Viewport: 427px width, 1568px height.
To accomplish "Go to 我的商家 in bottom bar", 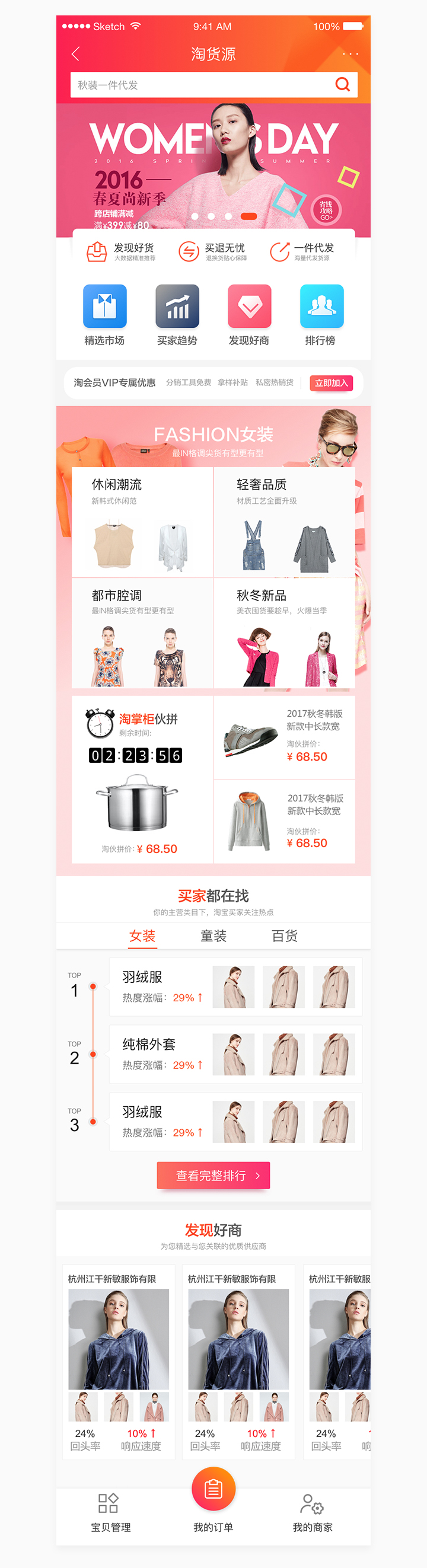I will click(x=313, y=1512).
